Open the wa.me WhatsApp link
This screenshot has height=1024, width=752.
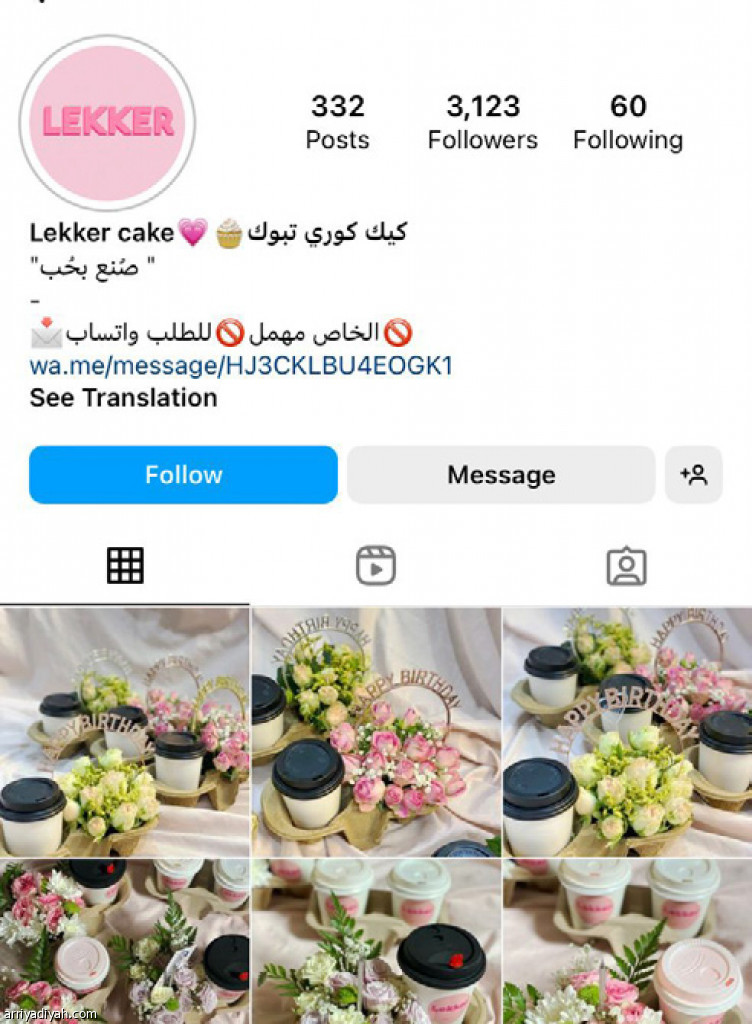click(x=241, y=365)
